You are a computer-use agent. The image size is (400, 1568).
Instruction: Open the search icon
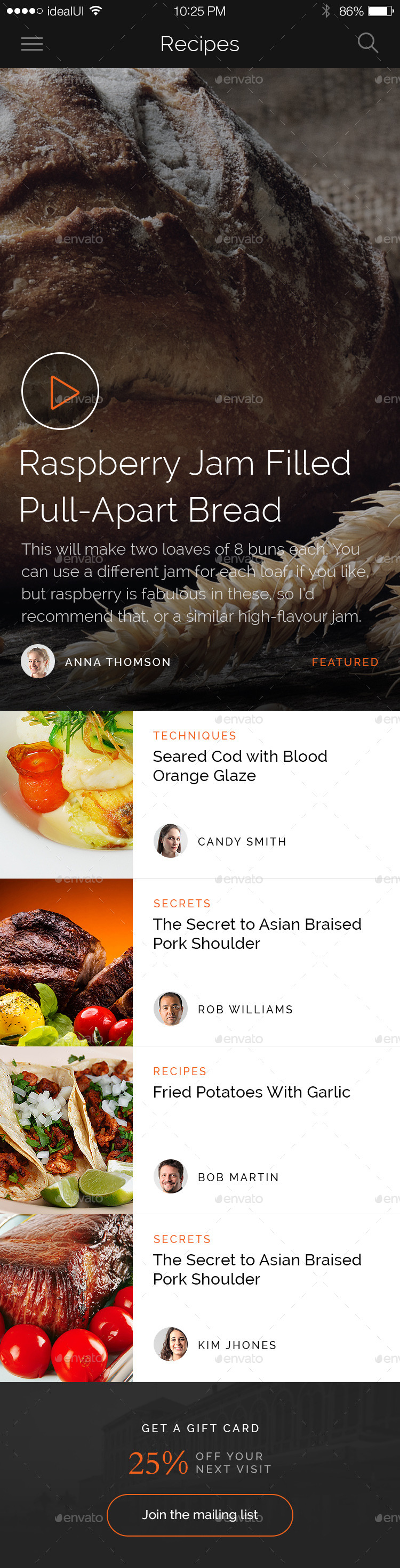tap(367, 43)
